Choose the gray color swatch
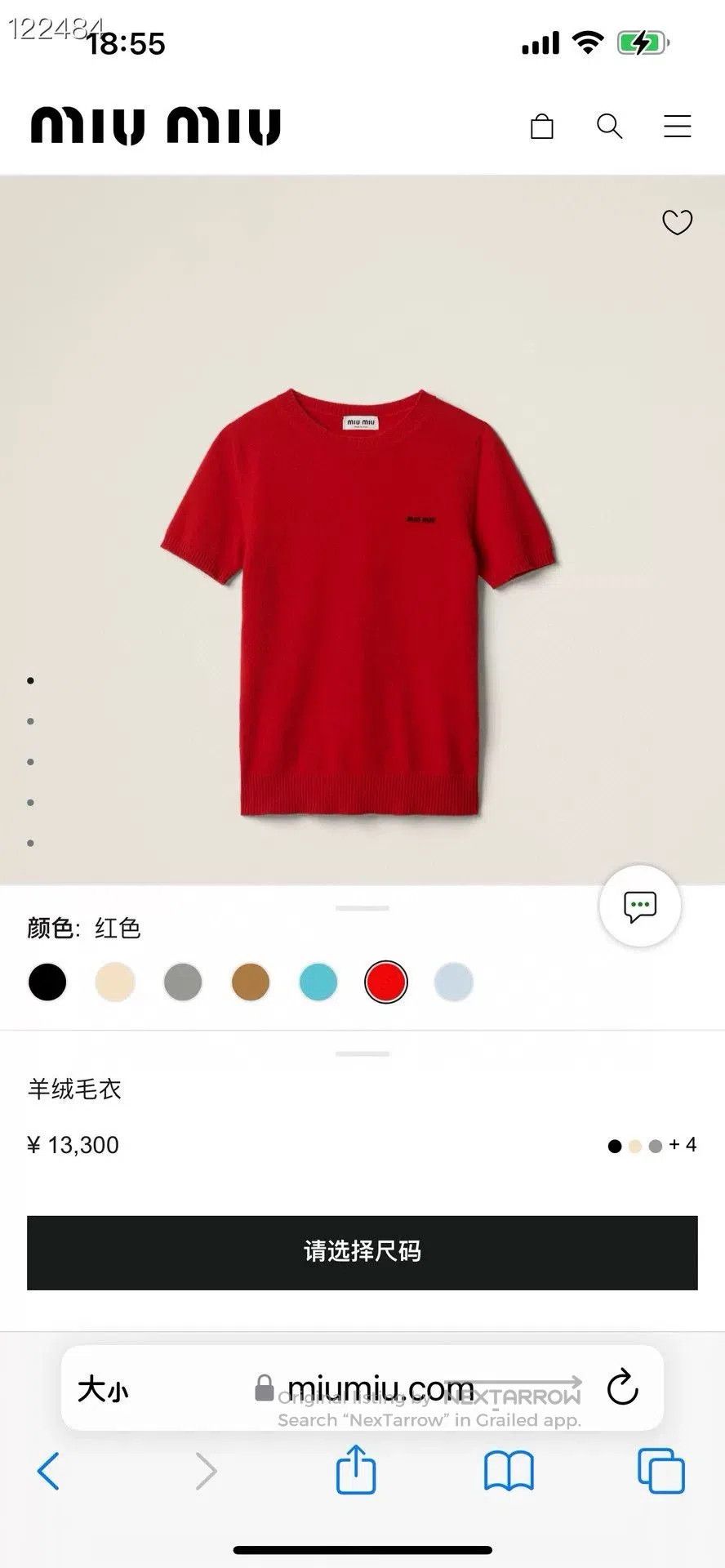725x1568 pixels. coord(183,982)
